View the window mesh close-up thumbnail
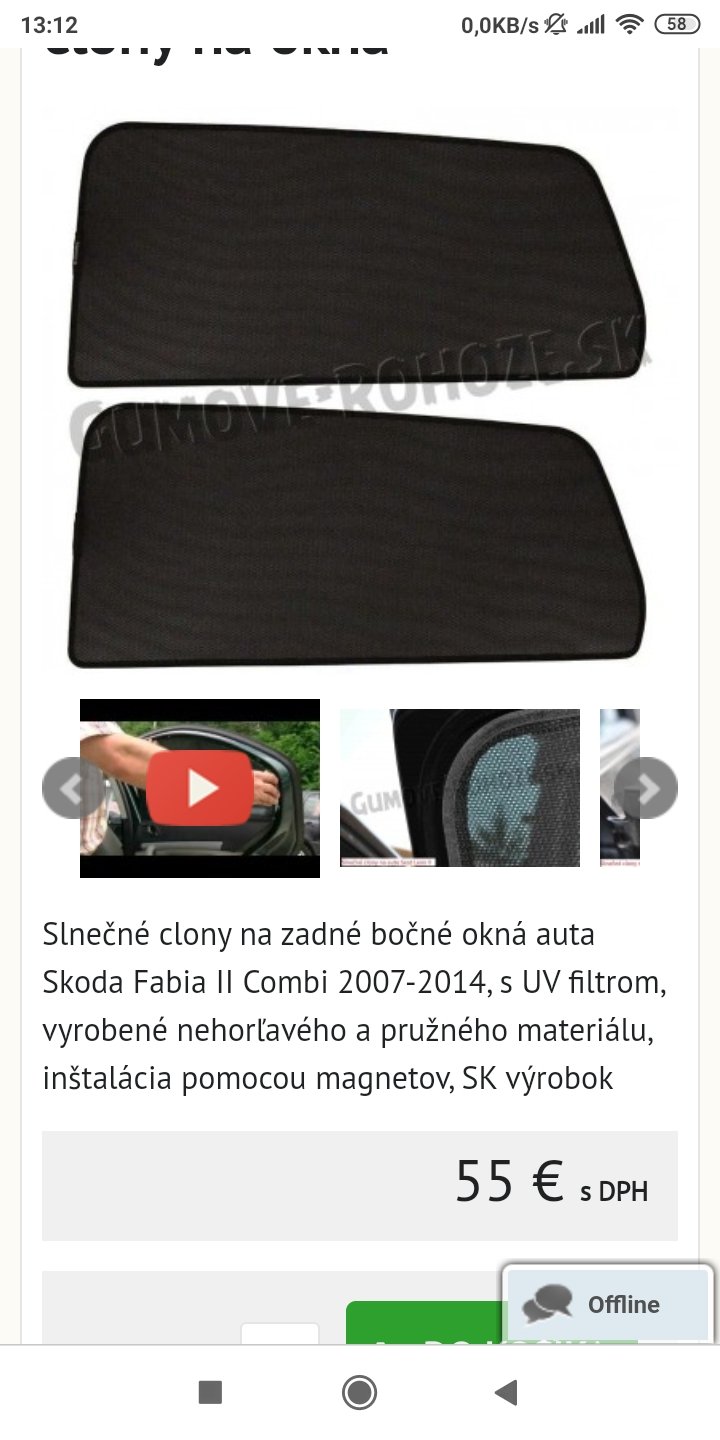 pyautogui.click(x=459, y=788)
